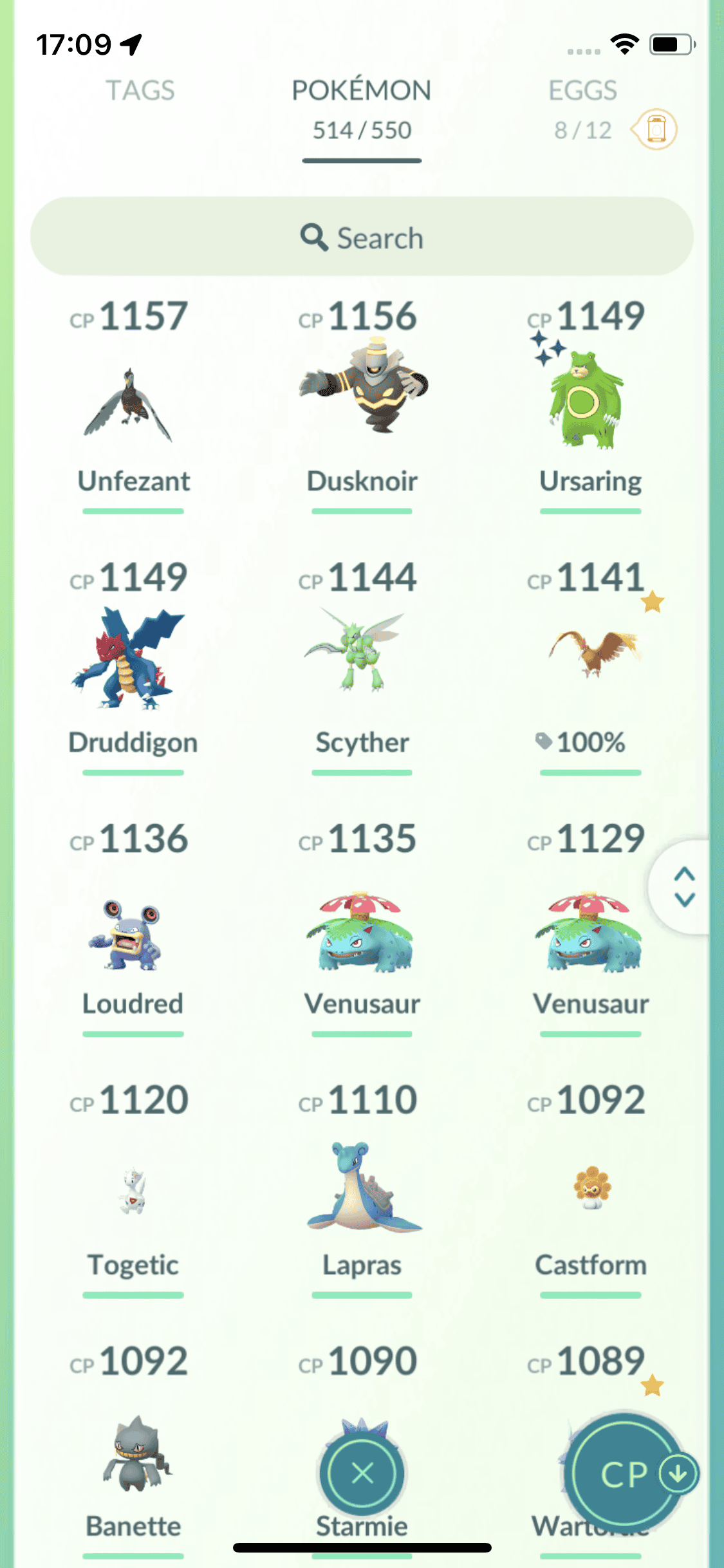Switch to the Tags tab
The width and height of the screenshot is (724, 1568).
pos(140,91)
